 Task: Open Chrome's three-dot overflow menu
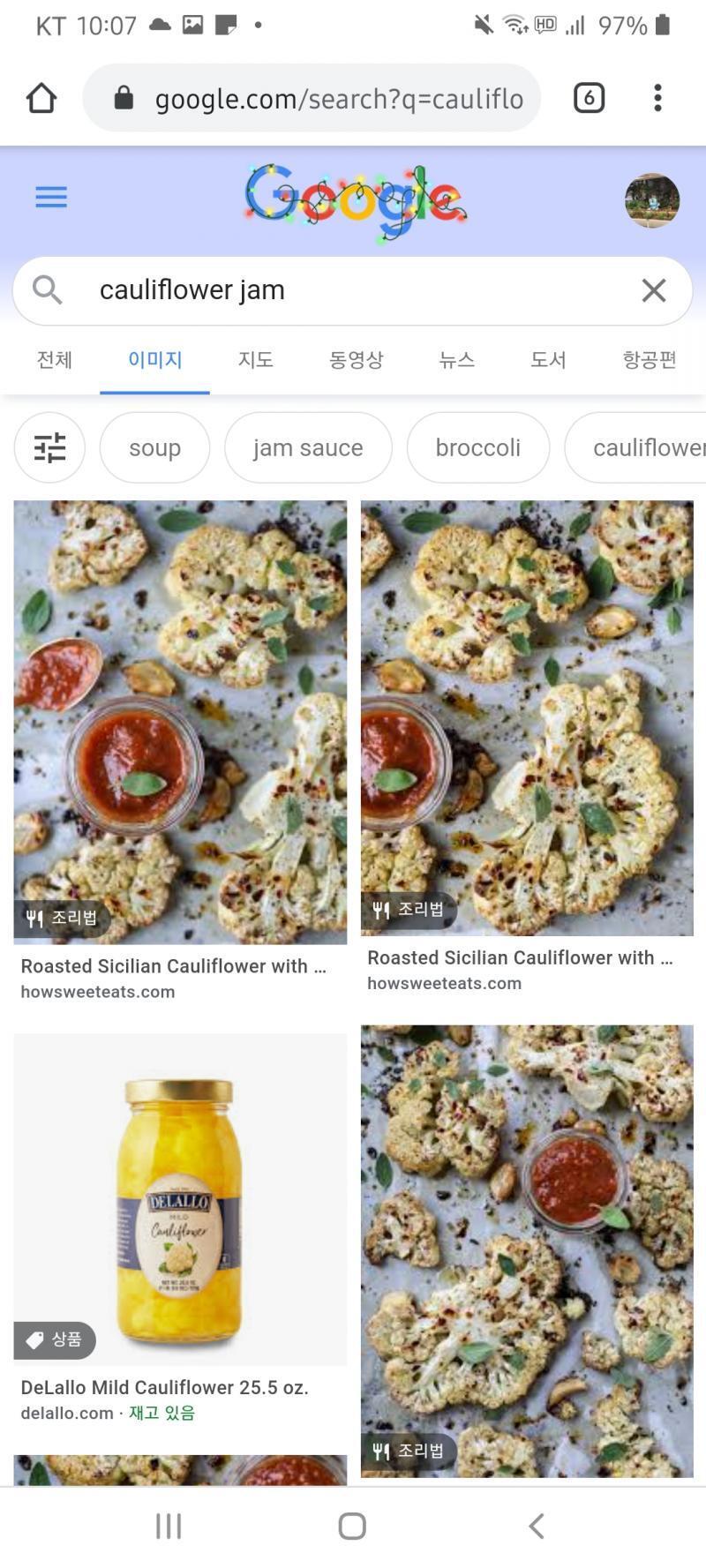coord(657,97)
